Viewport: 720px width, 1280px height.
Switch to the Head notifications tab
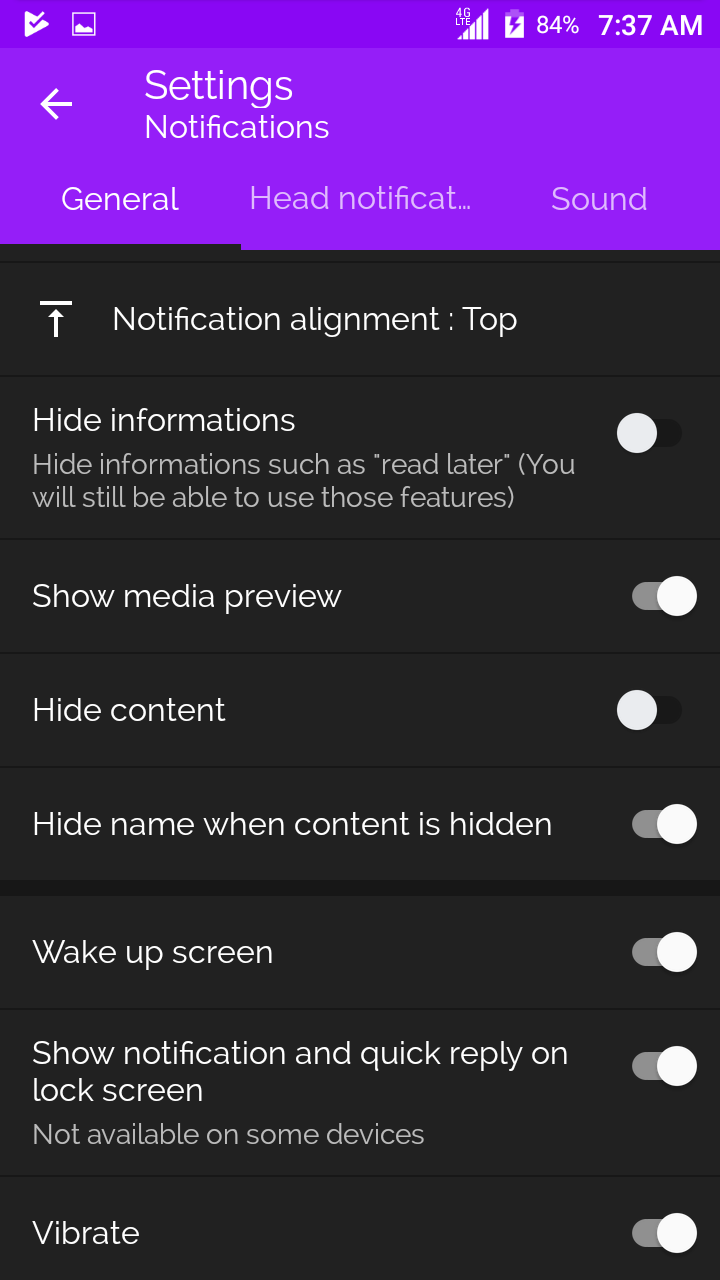[x=360, y=199]
